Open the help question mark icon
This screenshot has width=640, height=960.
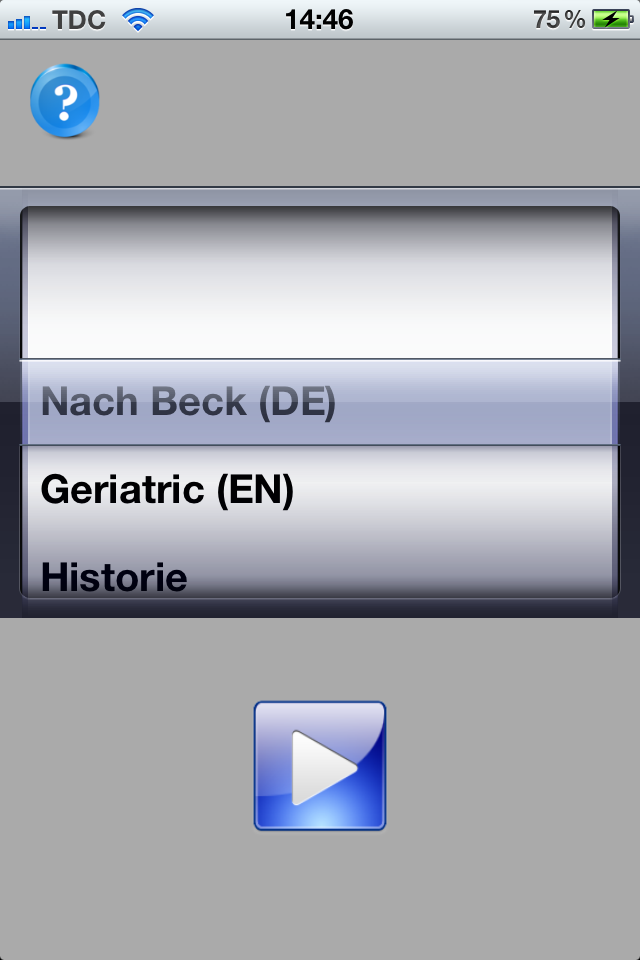pyautogui.click(x=65, y=100)
